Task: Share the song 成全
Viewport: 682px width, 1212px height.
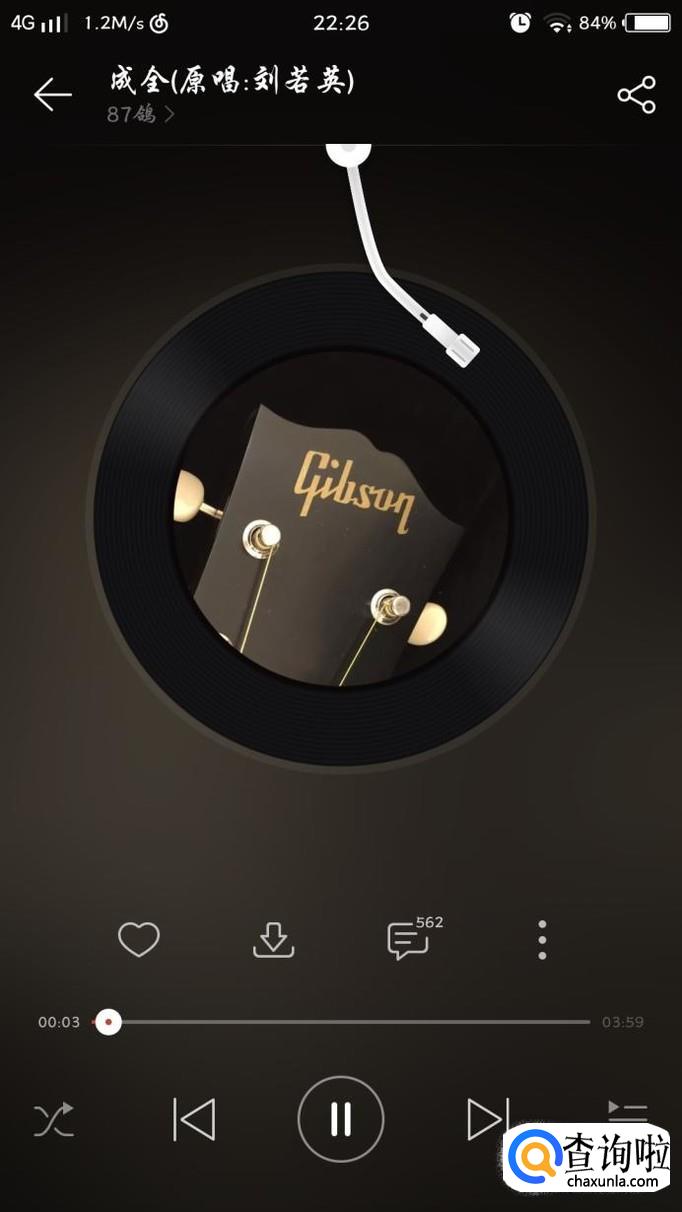Action: point(636,95)
